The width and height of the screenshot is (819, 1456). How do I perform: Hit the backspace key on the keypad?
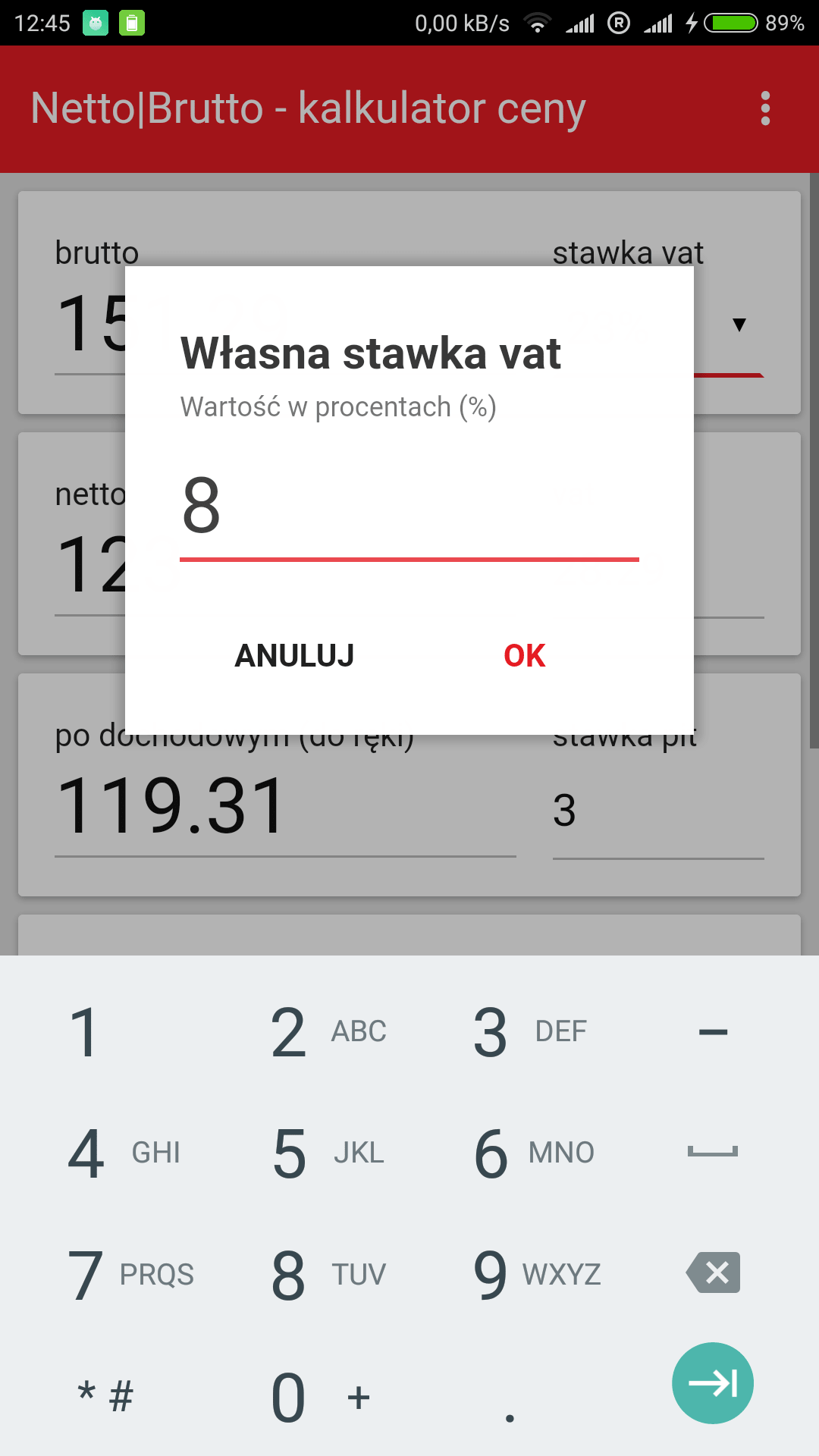[713, 1272]
